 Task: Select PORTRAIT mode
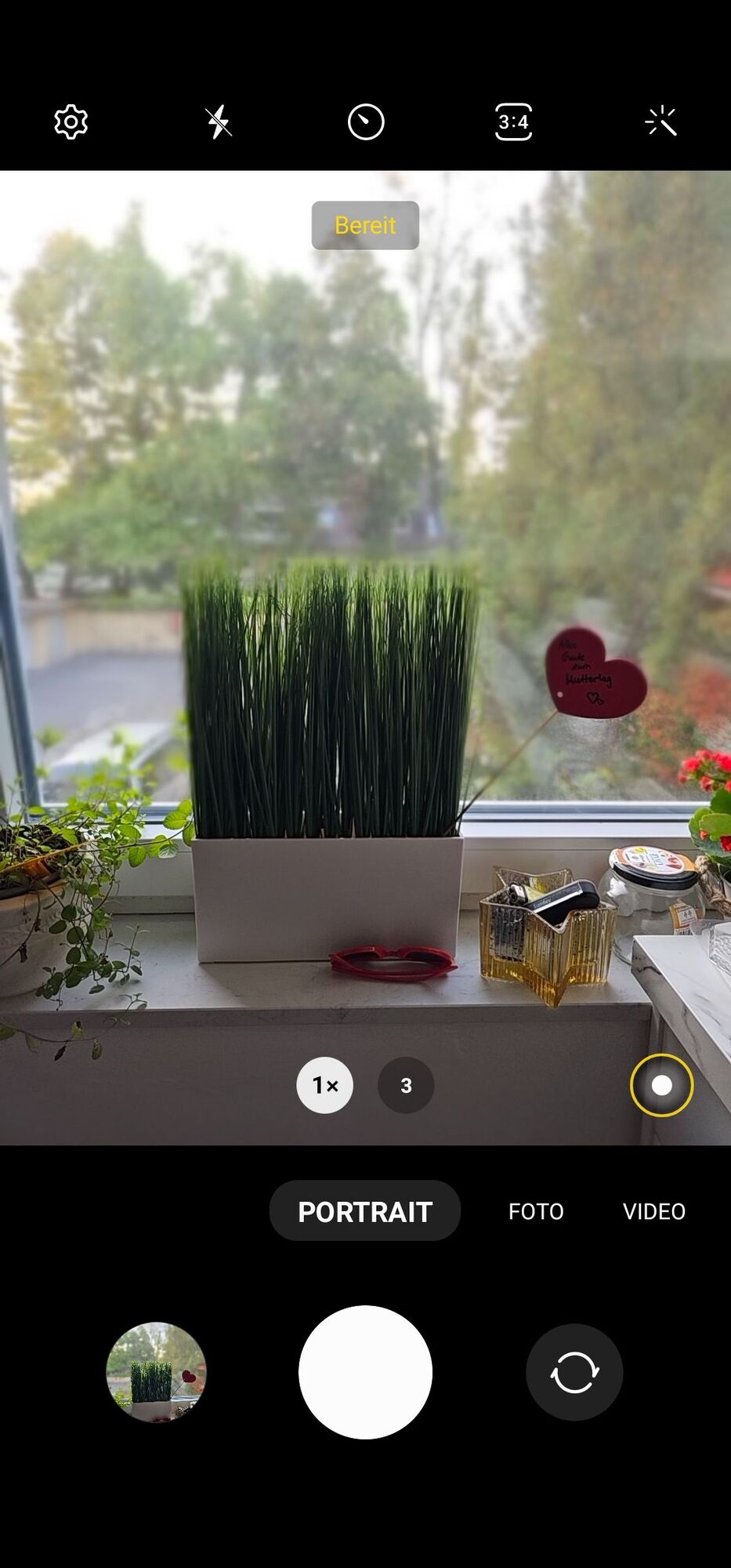point(364,1211)
